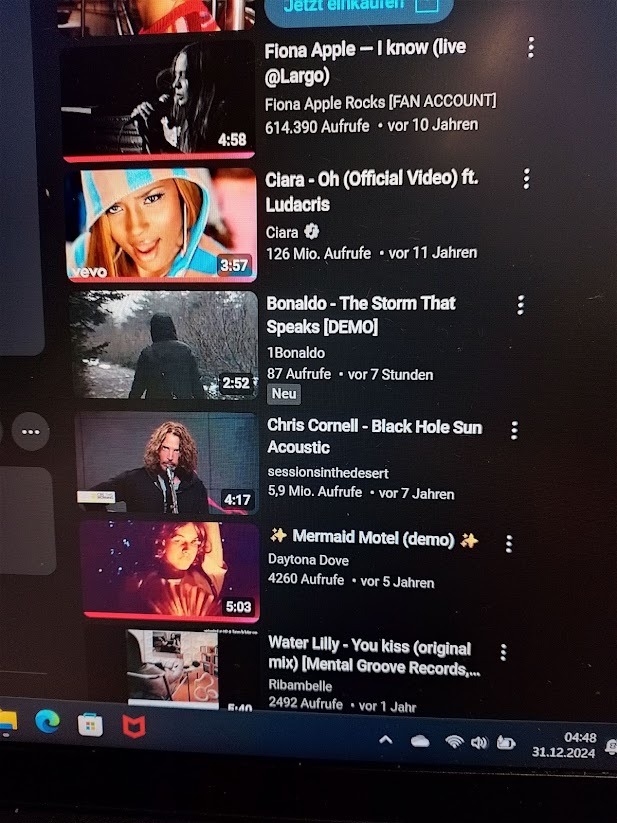Expand hidden tray icons chevron

coord(386,740)
